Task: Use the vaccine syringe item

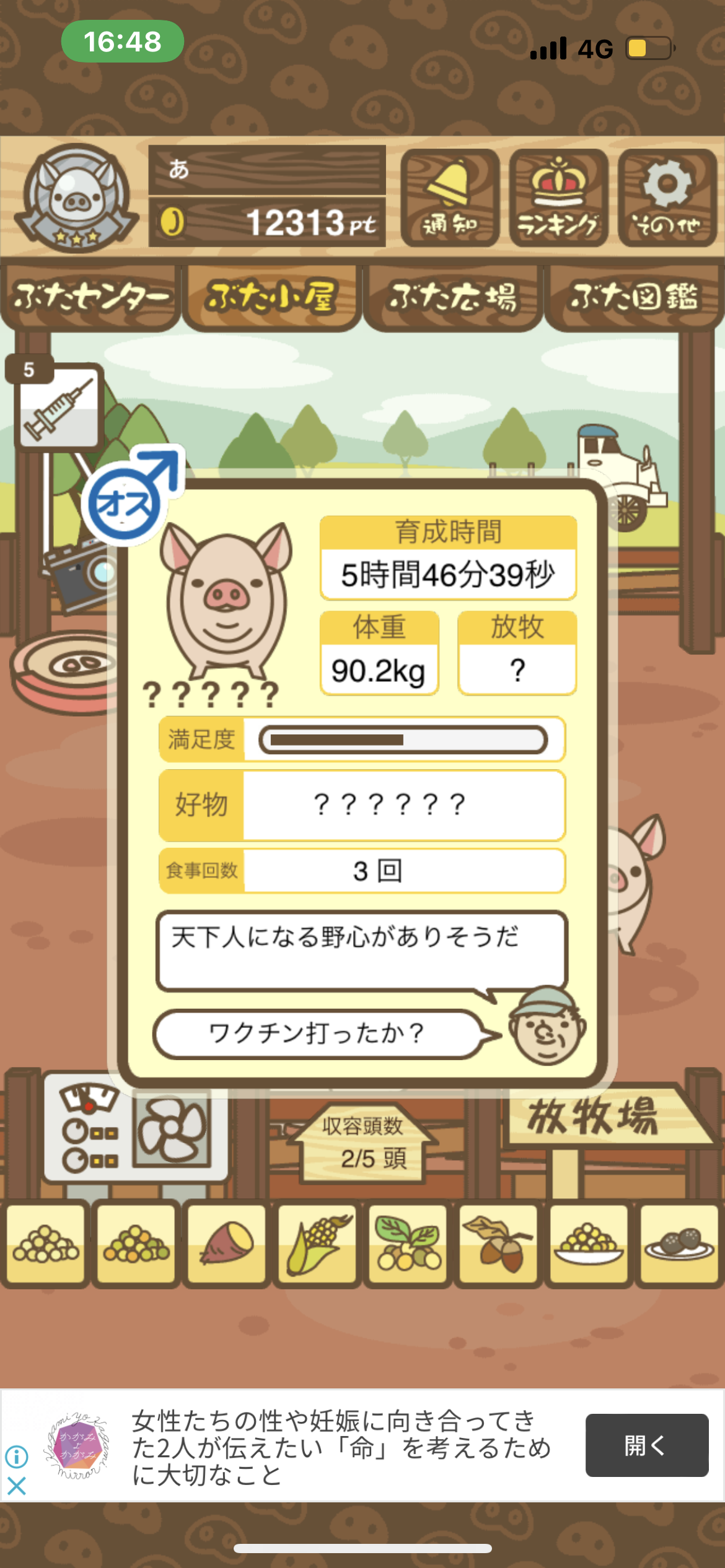Action: coord(58,405)
